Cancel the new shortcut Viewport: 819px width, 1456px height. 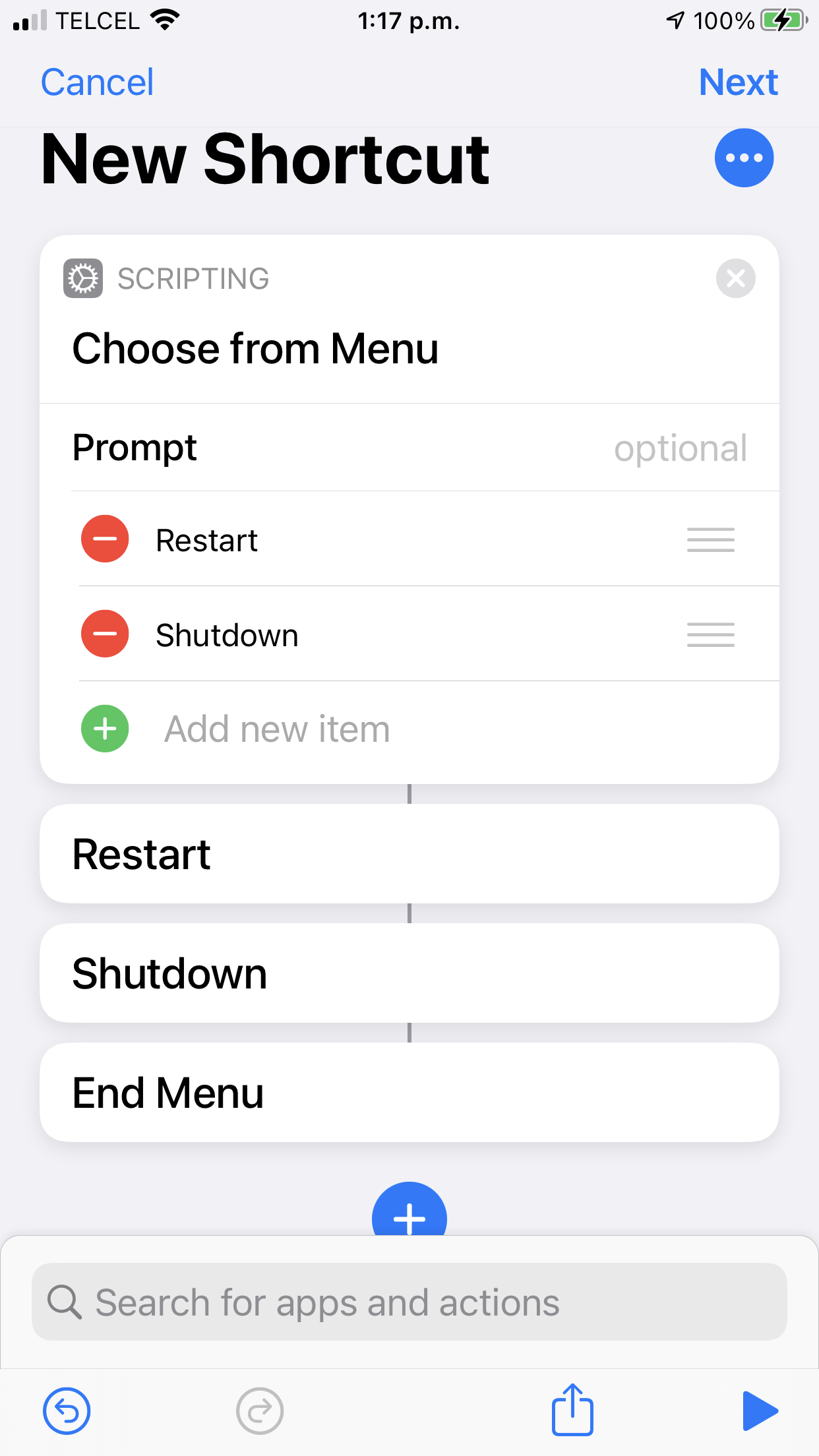[97, 82]
